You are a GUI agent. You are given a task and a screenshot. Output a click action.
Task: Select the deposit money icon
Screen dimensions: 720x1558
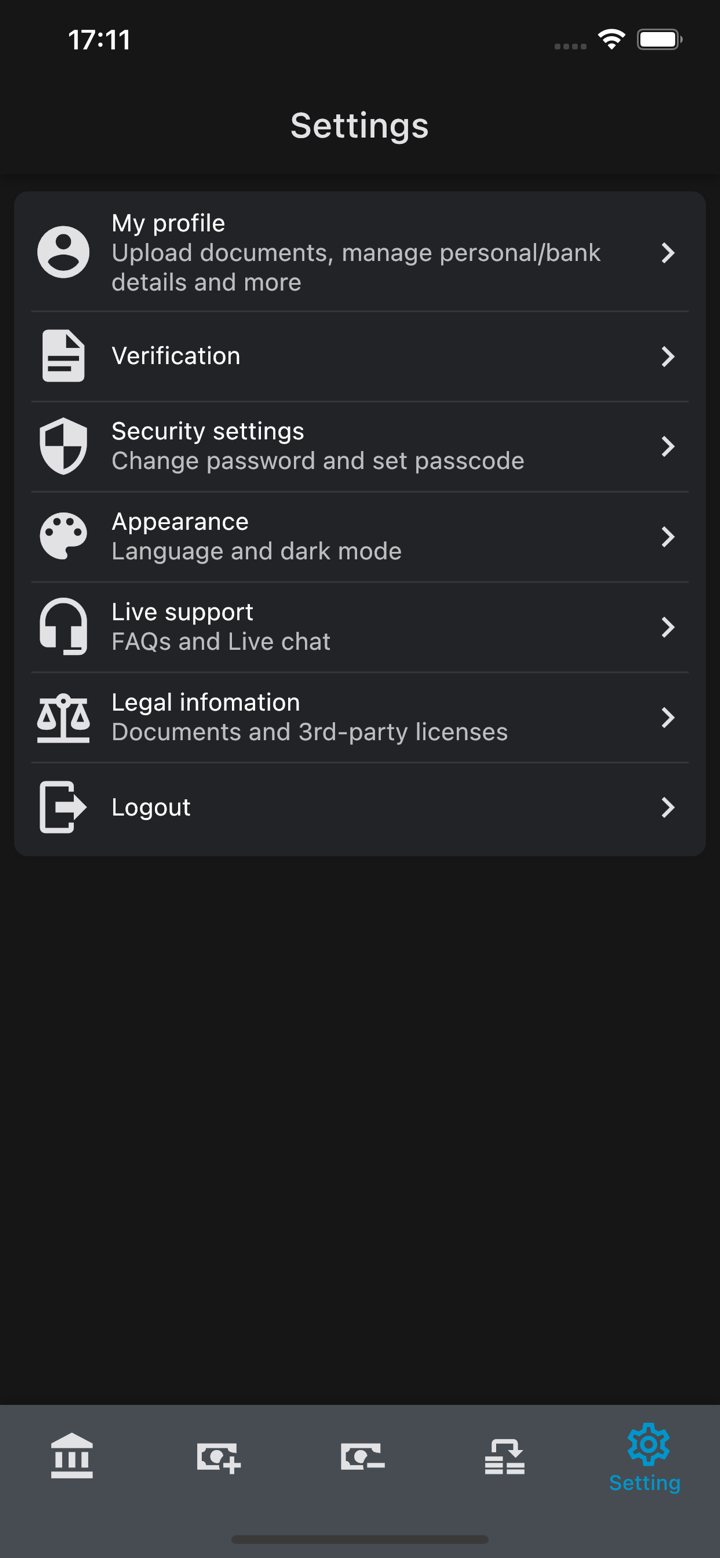tap(218, 1456)
